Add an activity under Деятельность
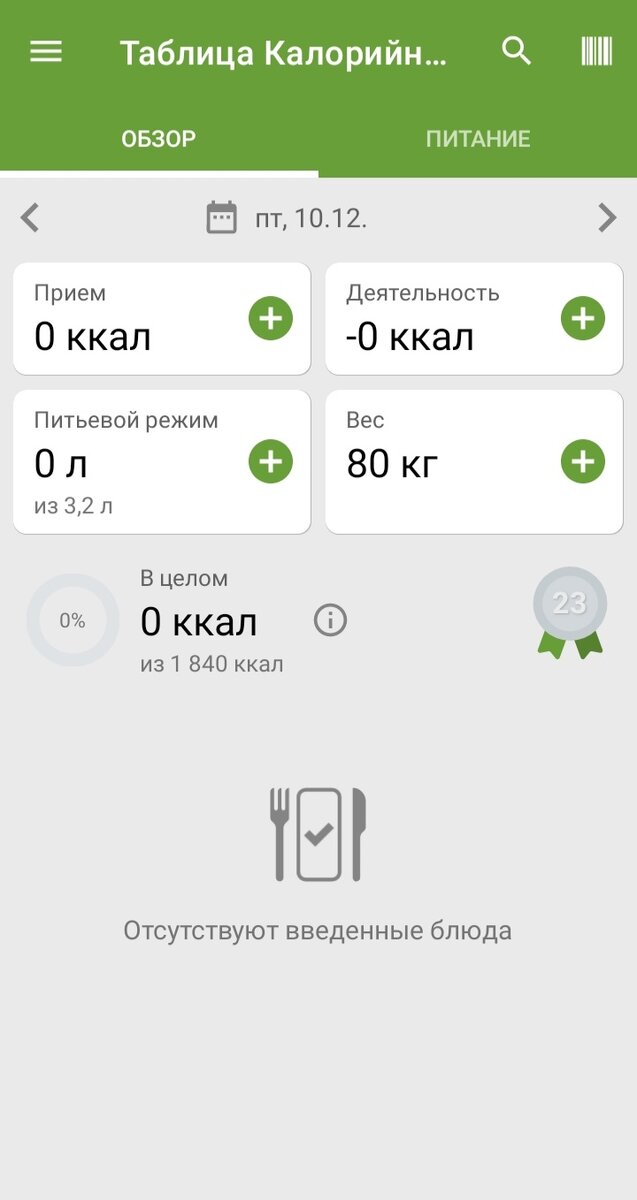This screenshot has height=1200, width=637. coord(583,319)
